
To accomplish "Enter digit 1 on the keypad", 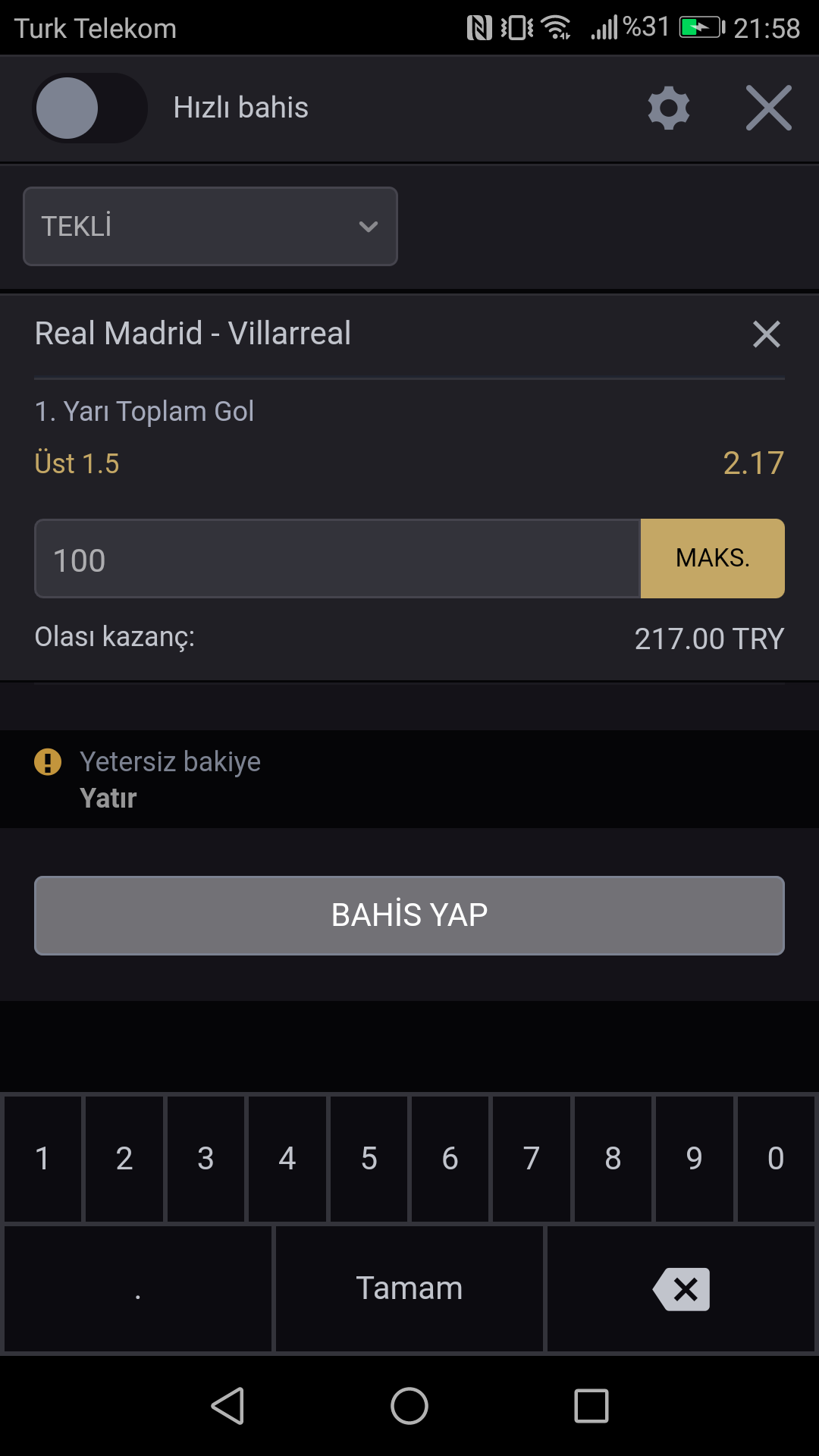I will pos(42,1158).
